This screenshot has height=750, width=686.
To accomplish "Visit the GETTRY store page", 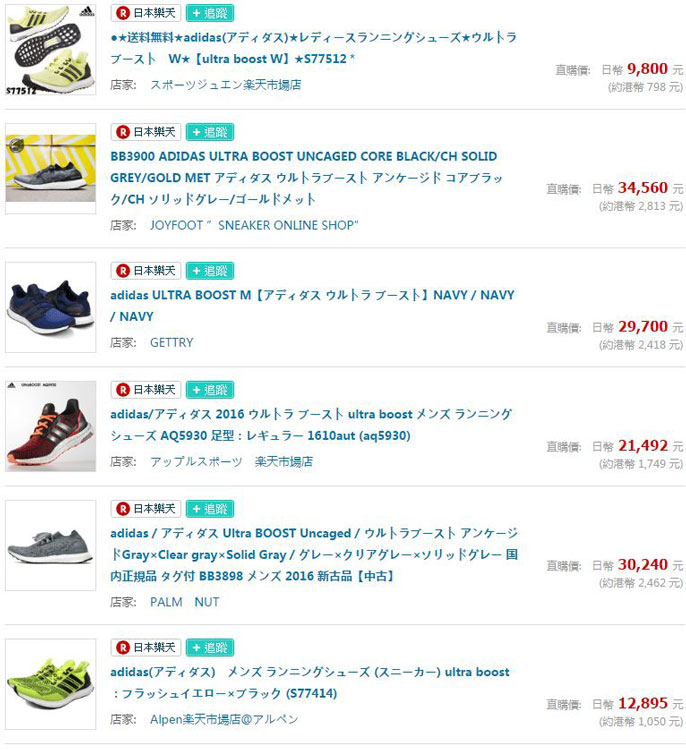I will point(172,342).
